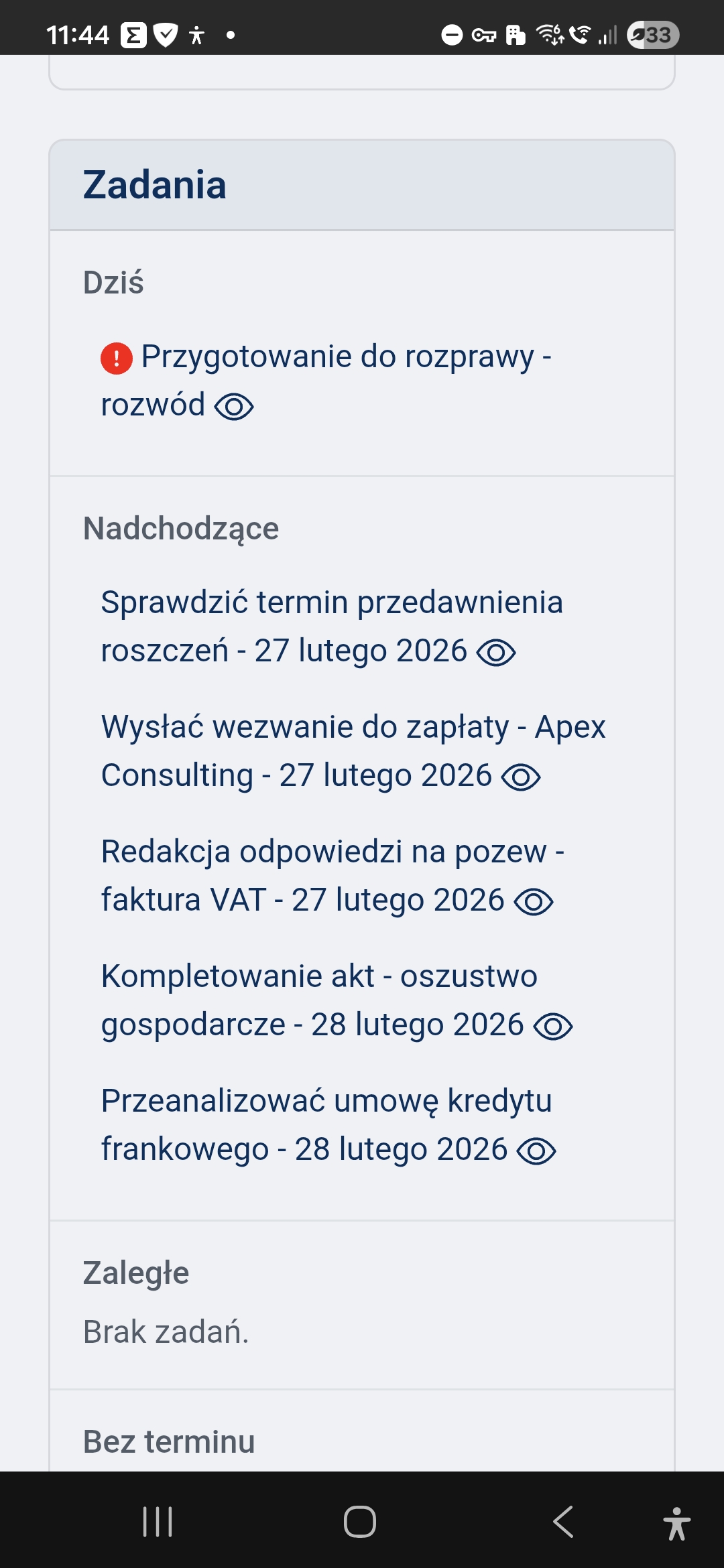Open recent apps from navigation bar

tap(158, 1522)
